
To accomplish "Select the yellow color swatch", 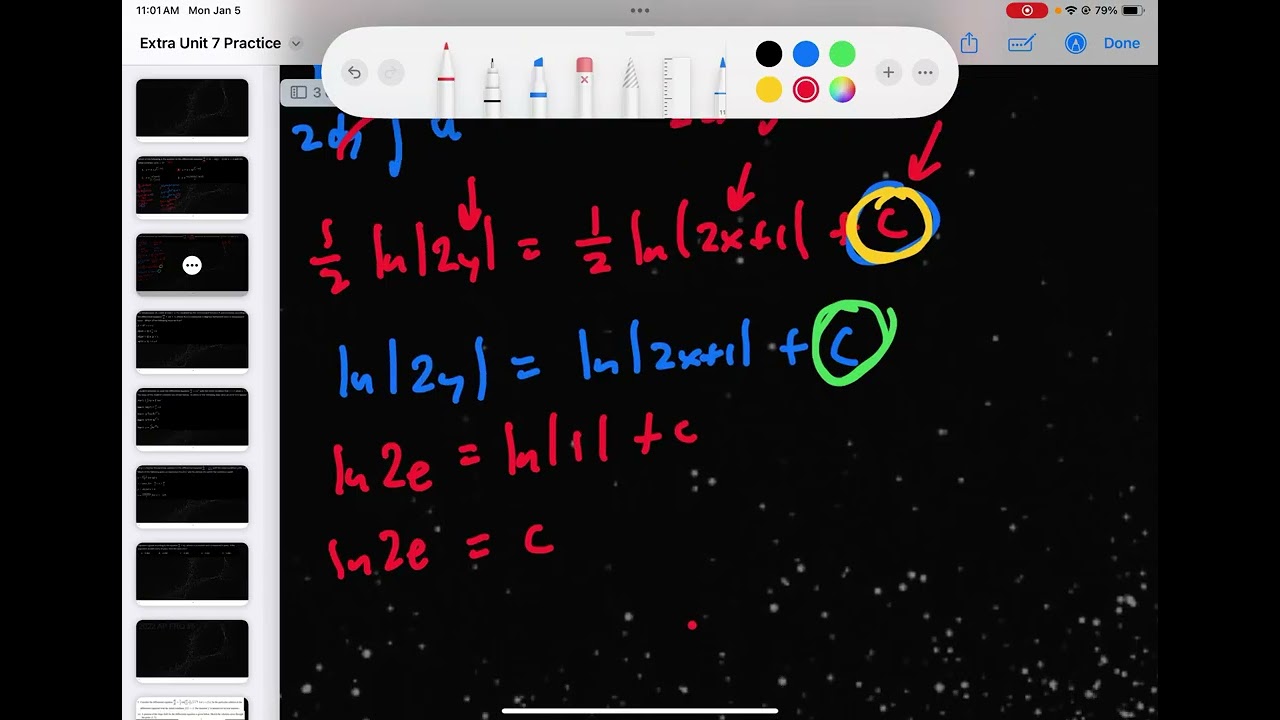I will (x=768, y=91).
